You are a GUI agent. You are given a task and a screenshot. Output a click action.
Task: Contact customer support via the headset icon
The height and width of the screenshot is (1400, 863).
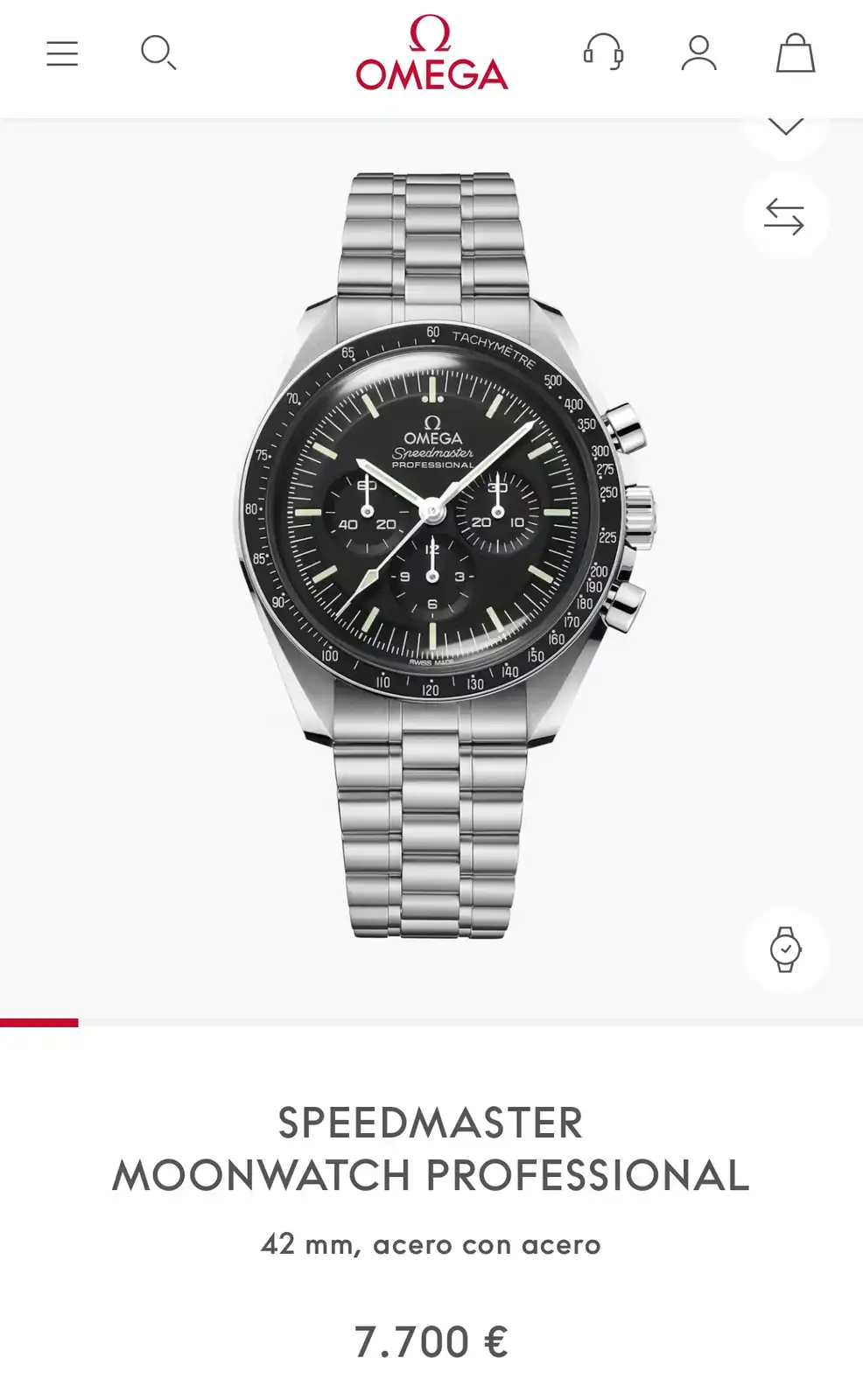coord(603,52)
